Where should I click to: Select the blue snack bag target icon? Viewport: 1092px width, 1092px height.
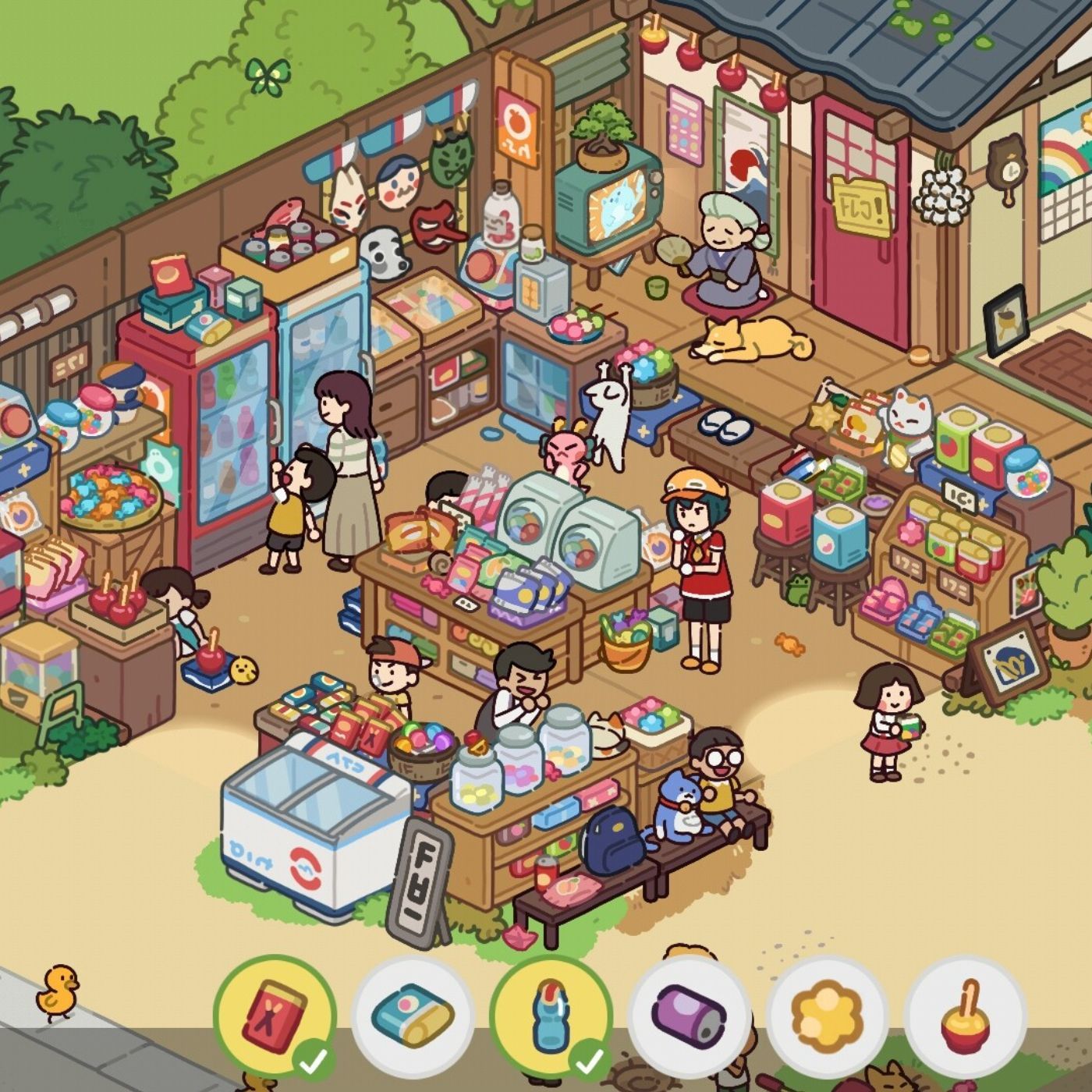coord(413,1016)
